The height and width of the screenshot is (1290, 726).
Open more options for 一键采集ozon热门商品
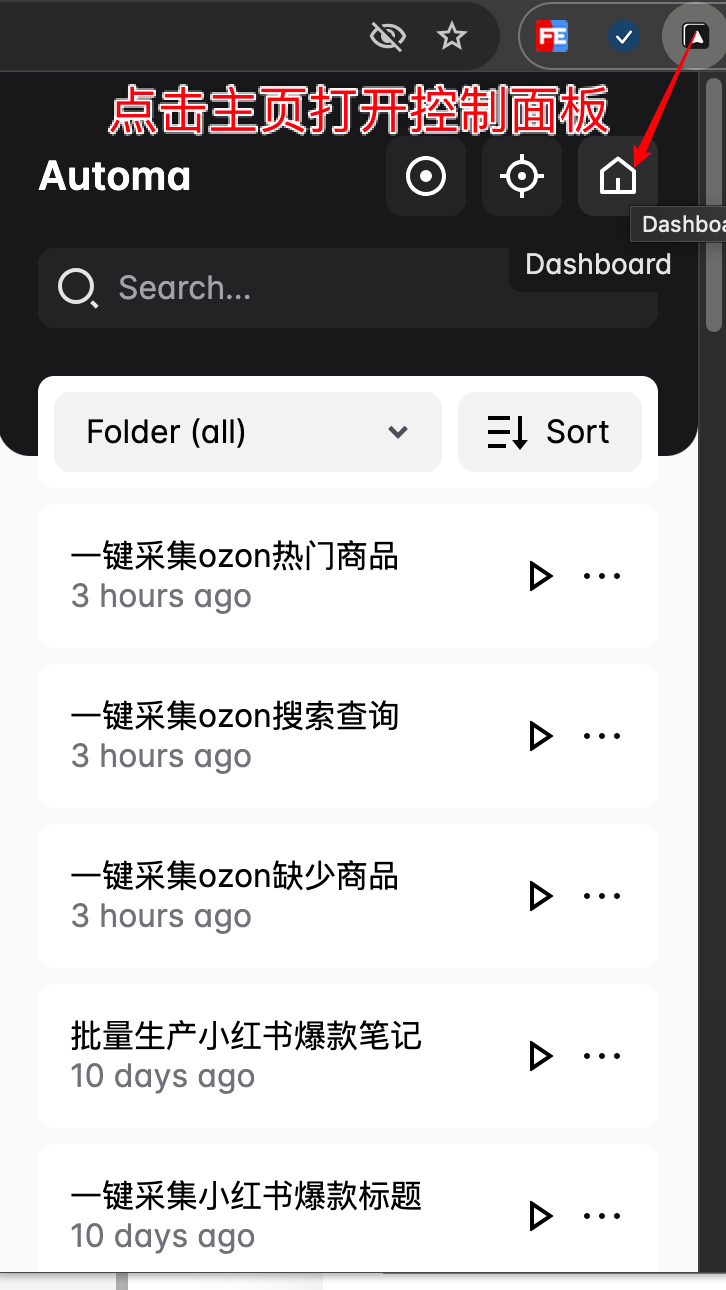point(602,576)
